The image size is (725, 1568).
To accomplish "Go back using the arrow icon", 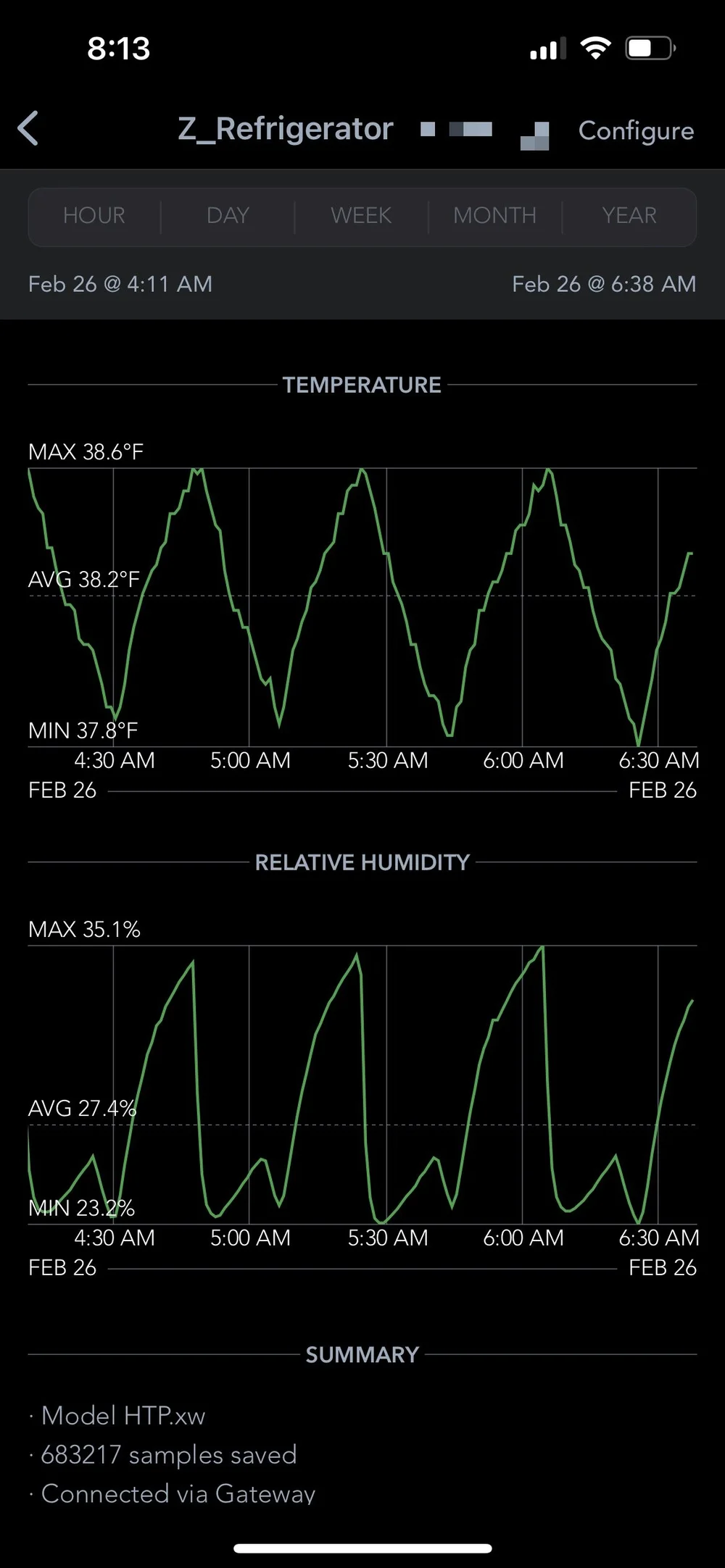I will point(28,129).
